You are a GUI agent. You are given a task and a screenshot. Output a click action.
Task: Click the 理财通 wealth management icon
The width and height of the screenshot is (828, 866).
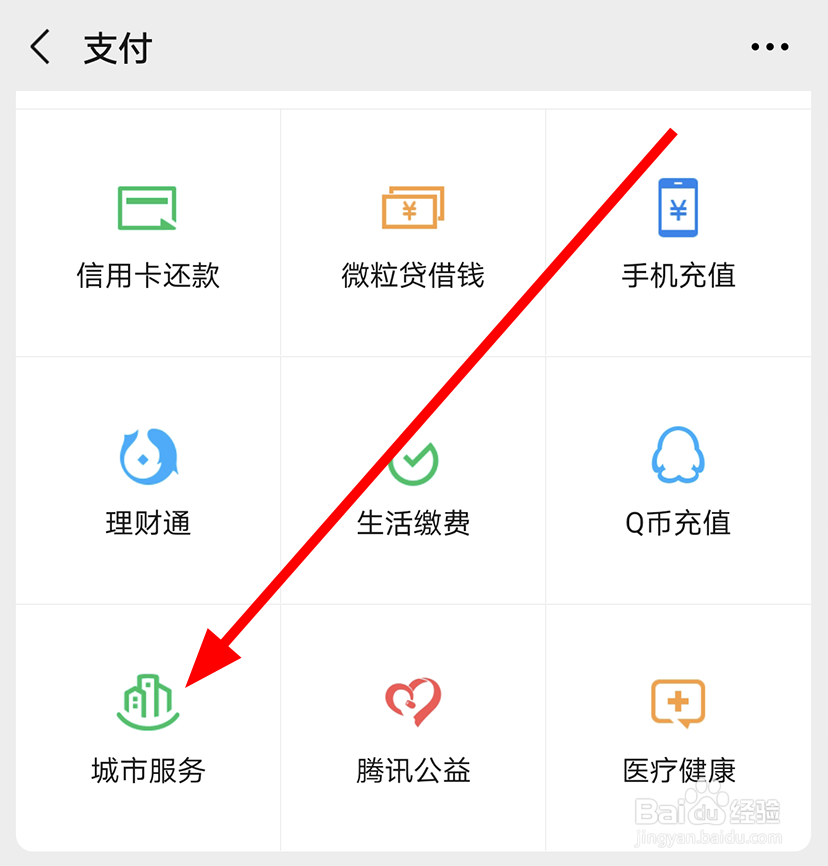pyautogui.click(x=147, y=455)
